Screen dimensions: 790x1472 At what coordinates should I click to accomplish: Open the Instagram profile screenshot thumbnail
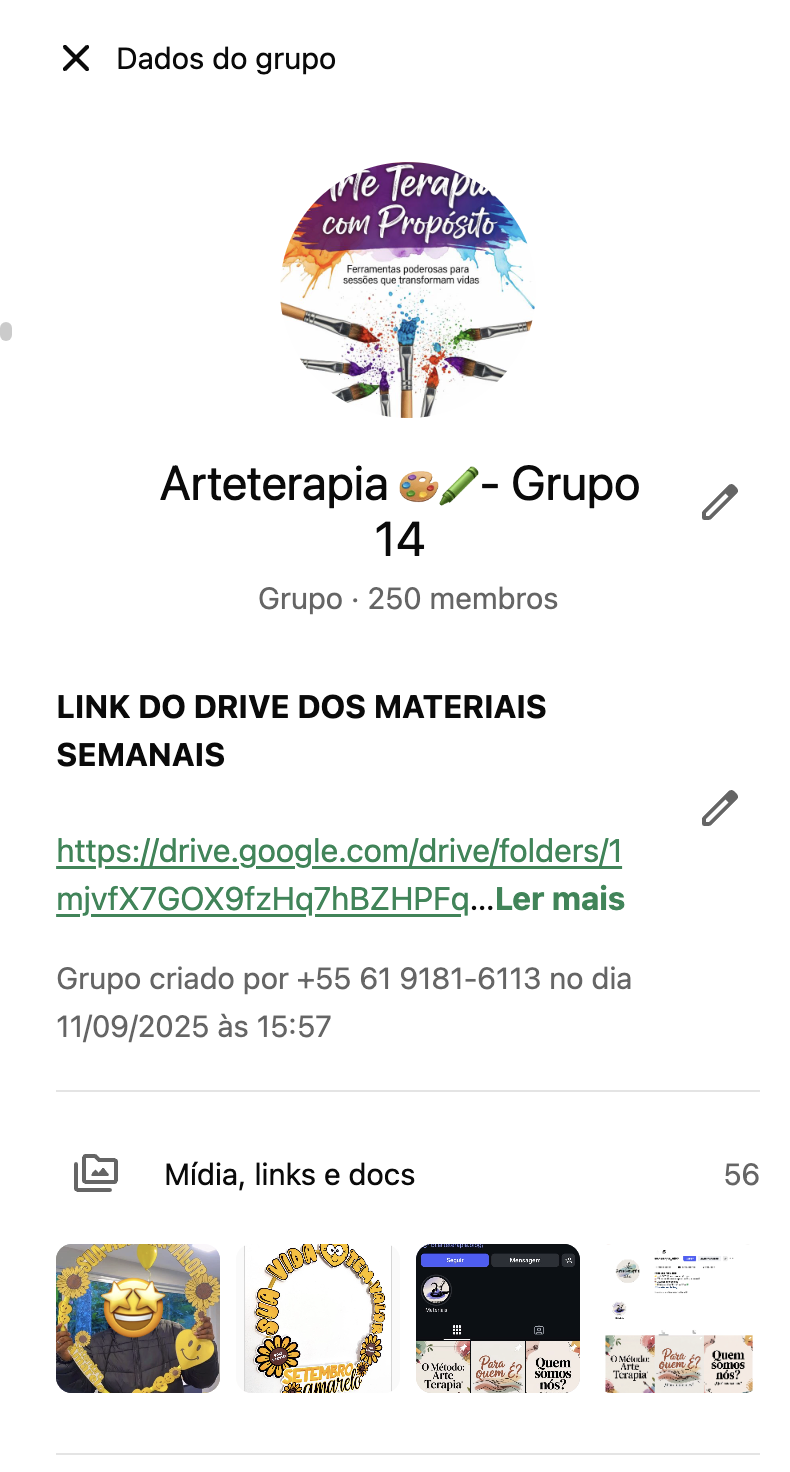(497, 1318)
